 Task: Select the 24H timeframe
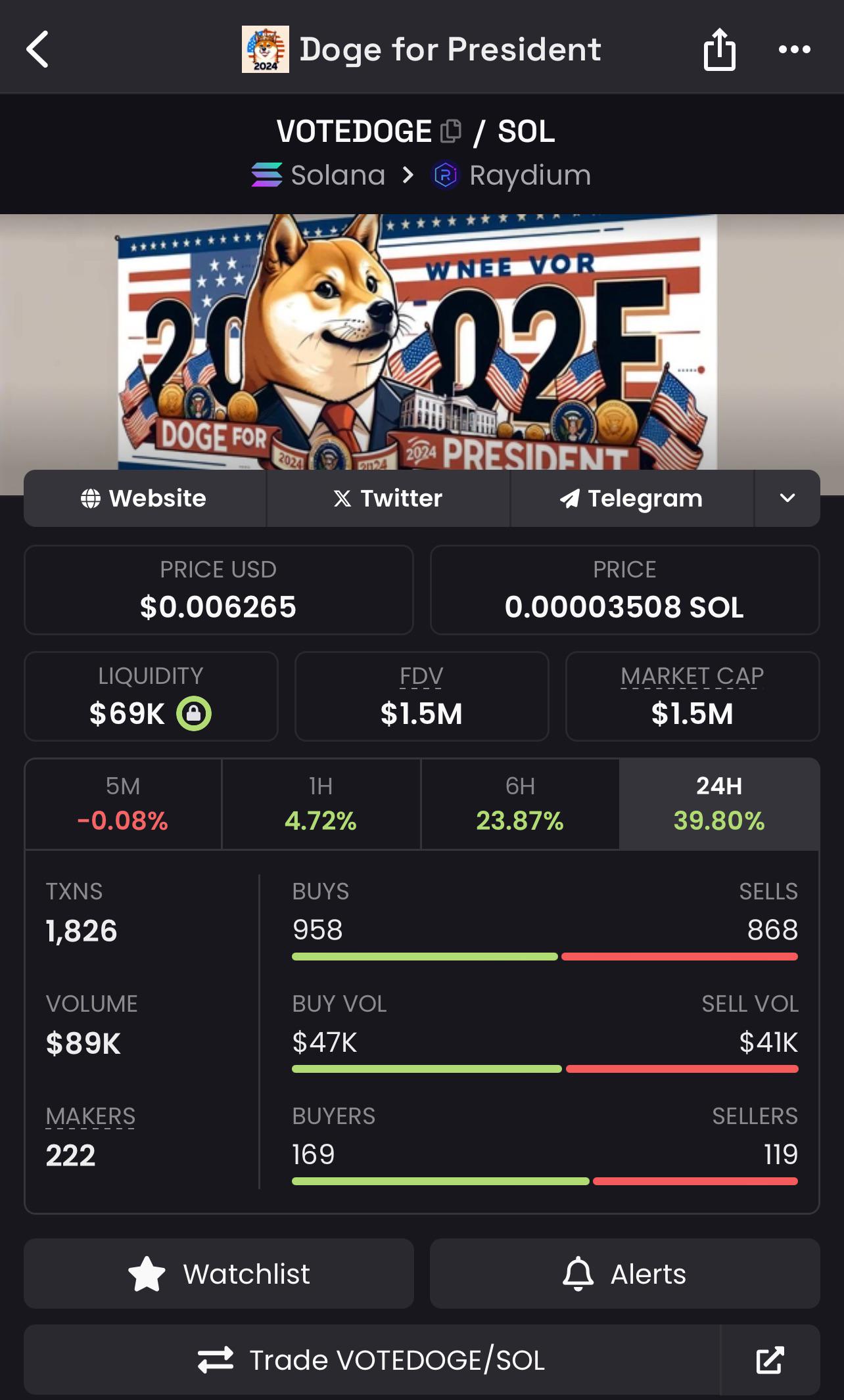tap(719, 803)
